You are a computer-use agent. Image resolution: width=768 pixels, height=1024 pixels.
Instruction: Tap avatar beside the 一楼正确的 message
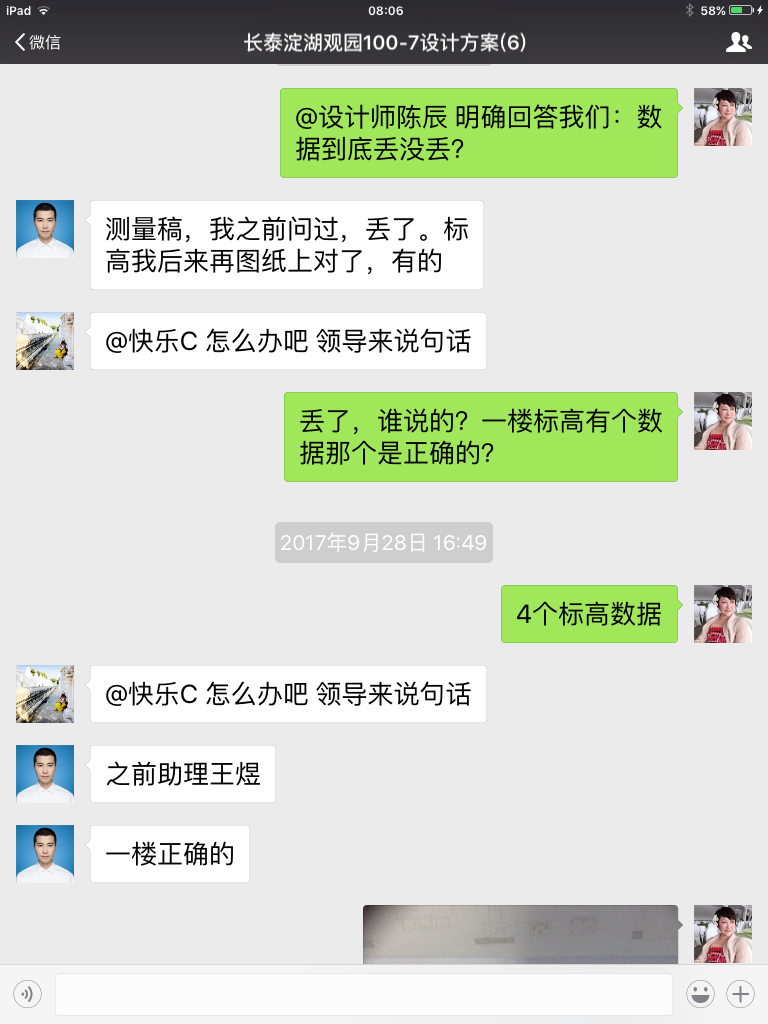pos(45,854)
